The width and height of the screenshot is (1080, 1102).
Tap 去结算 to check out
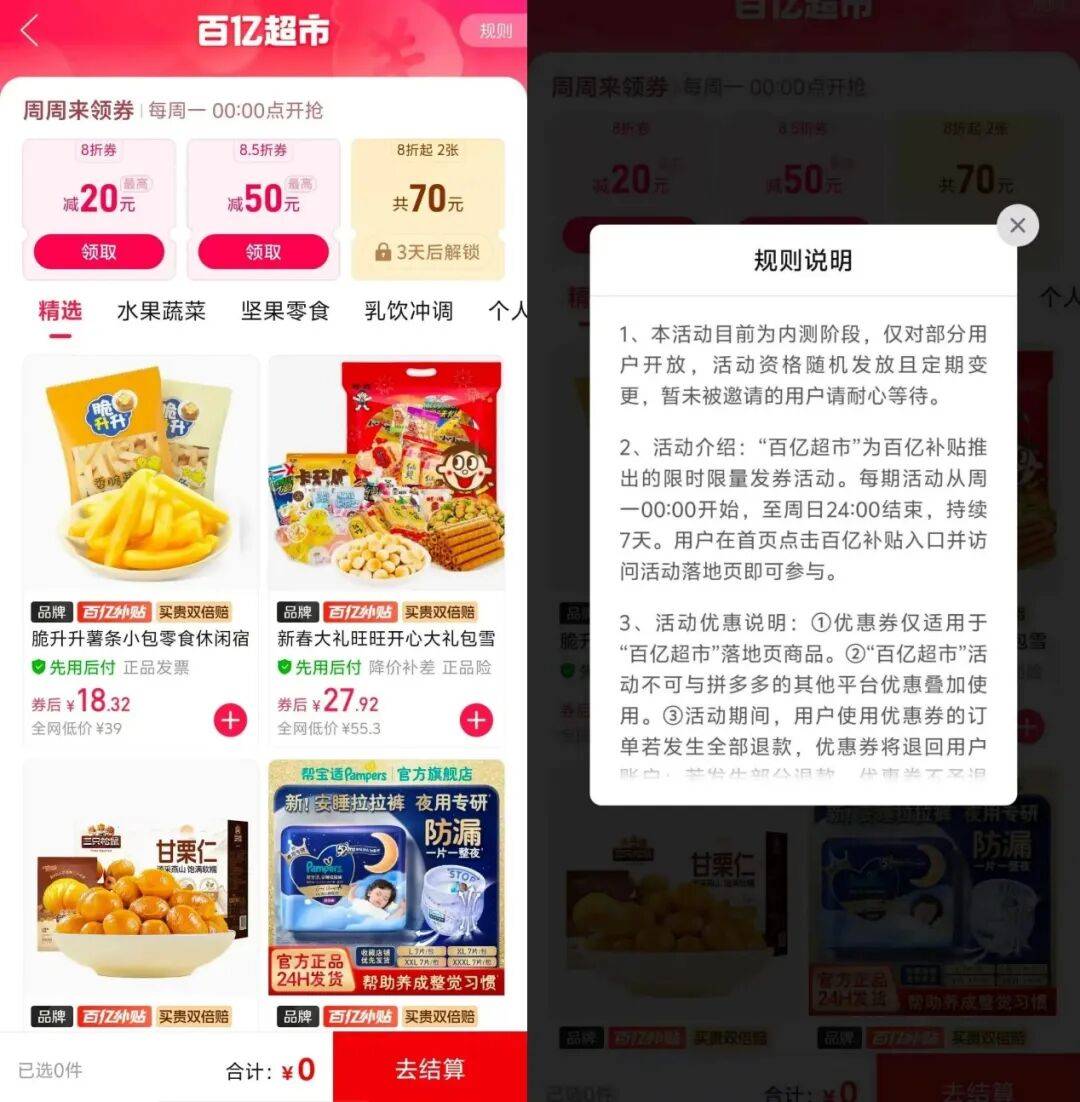coord(430,1069)
